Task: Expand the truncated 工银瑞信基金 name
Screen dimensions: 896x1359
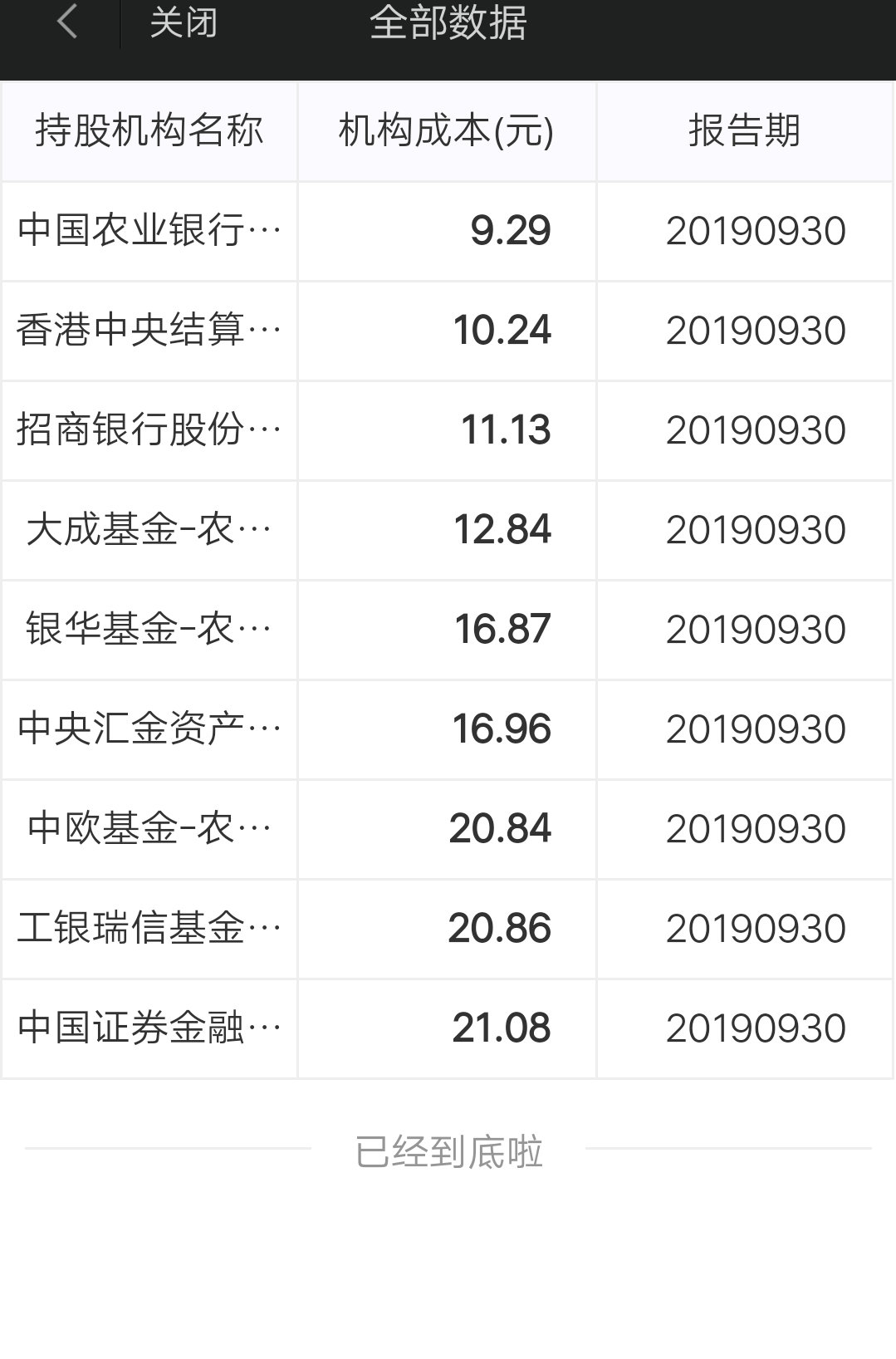Action: point(149,929)
